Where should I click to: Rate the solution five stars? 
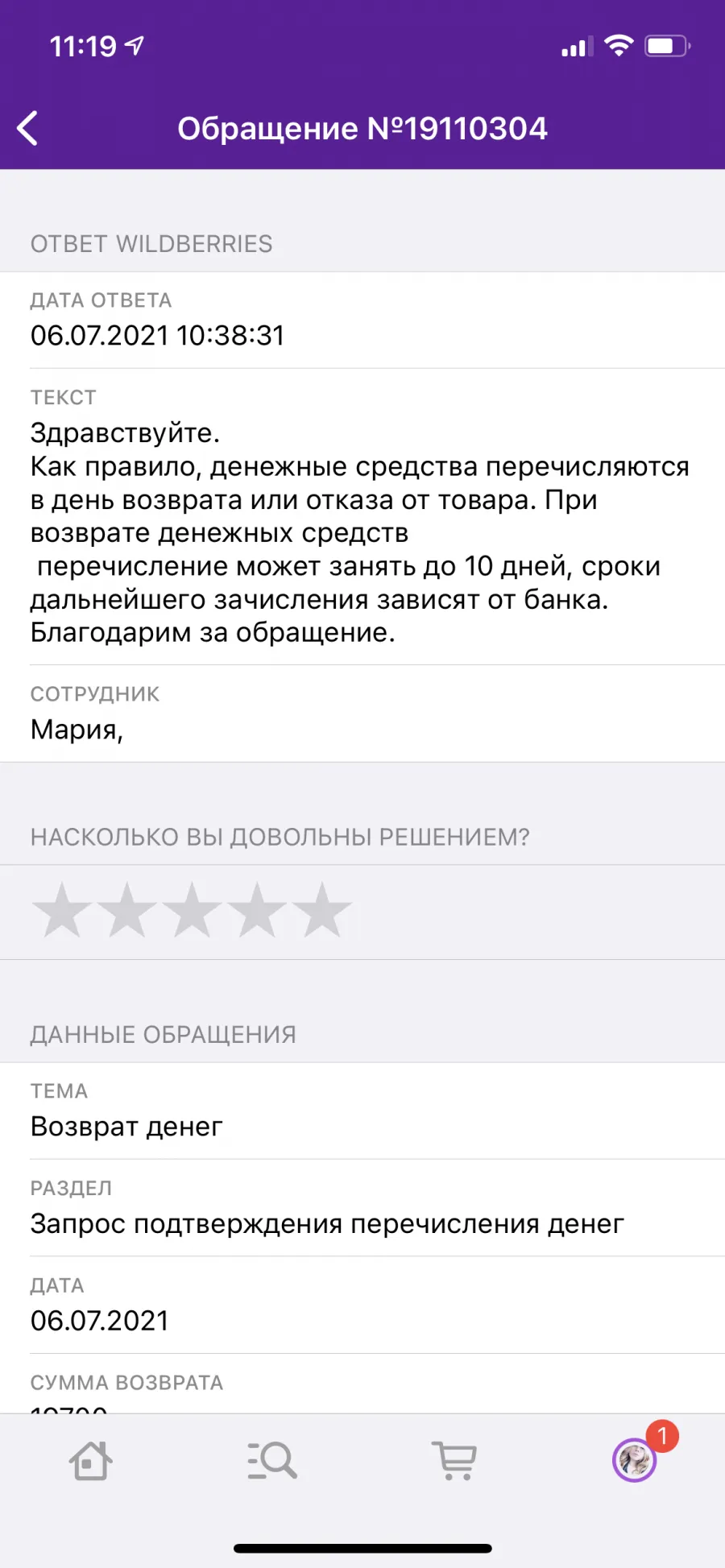point(322,911)
